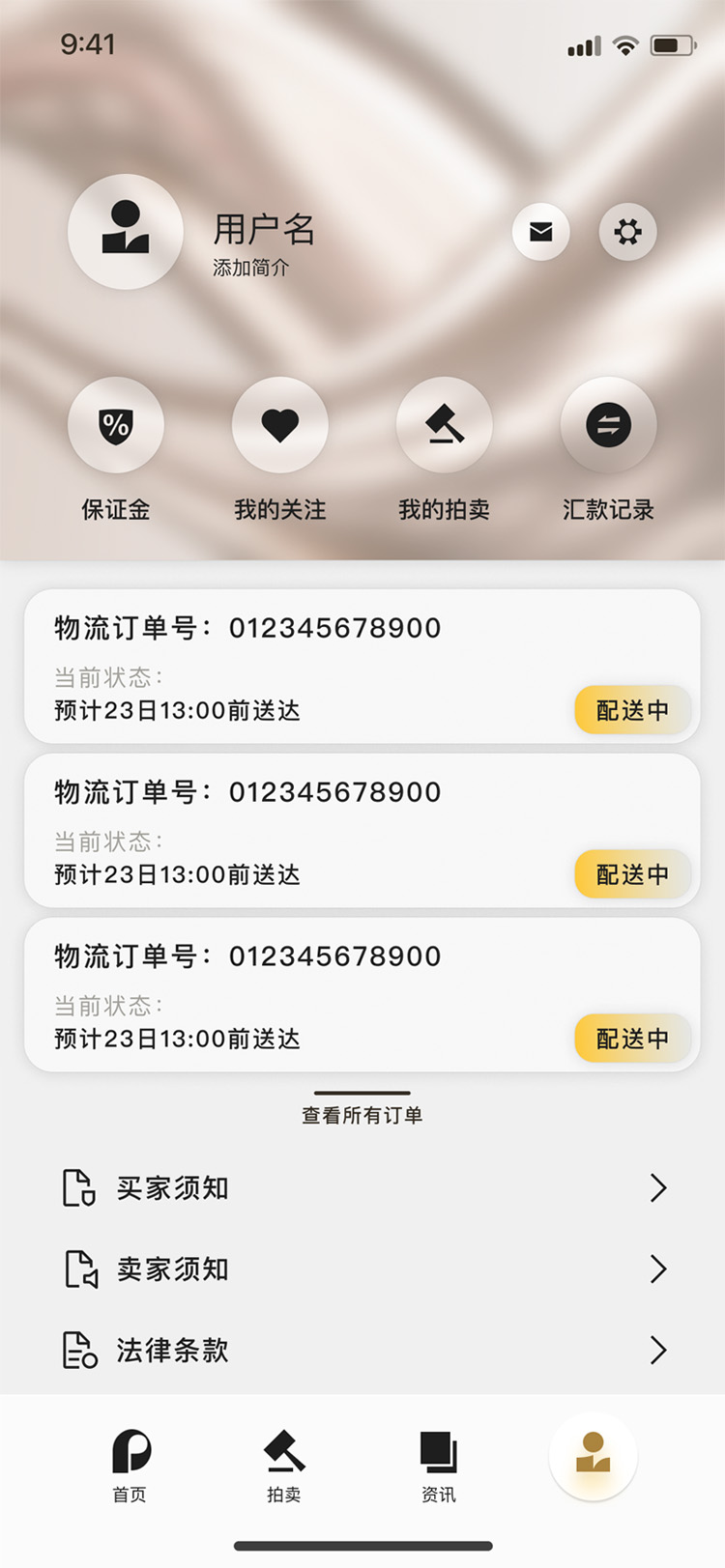Expand the 买家须知 row chevron

coord(660,1187)
